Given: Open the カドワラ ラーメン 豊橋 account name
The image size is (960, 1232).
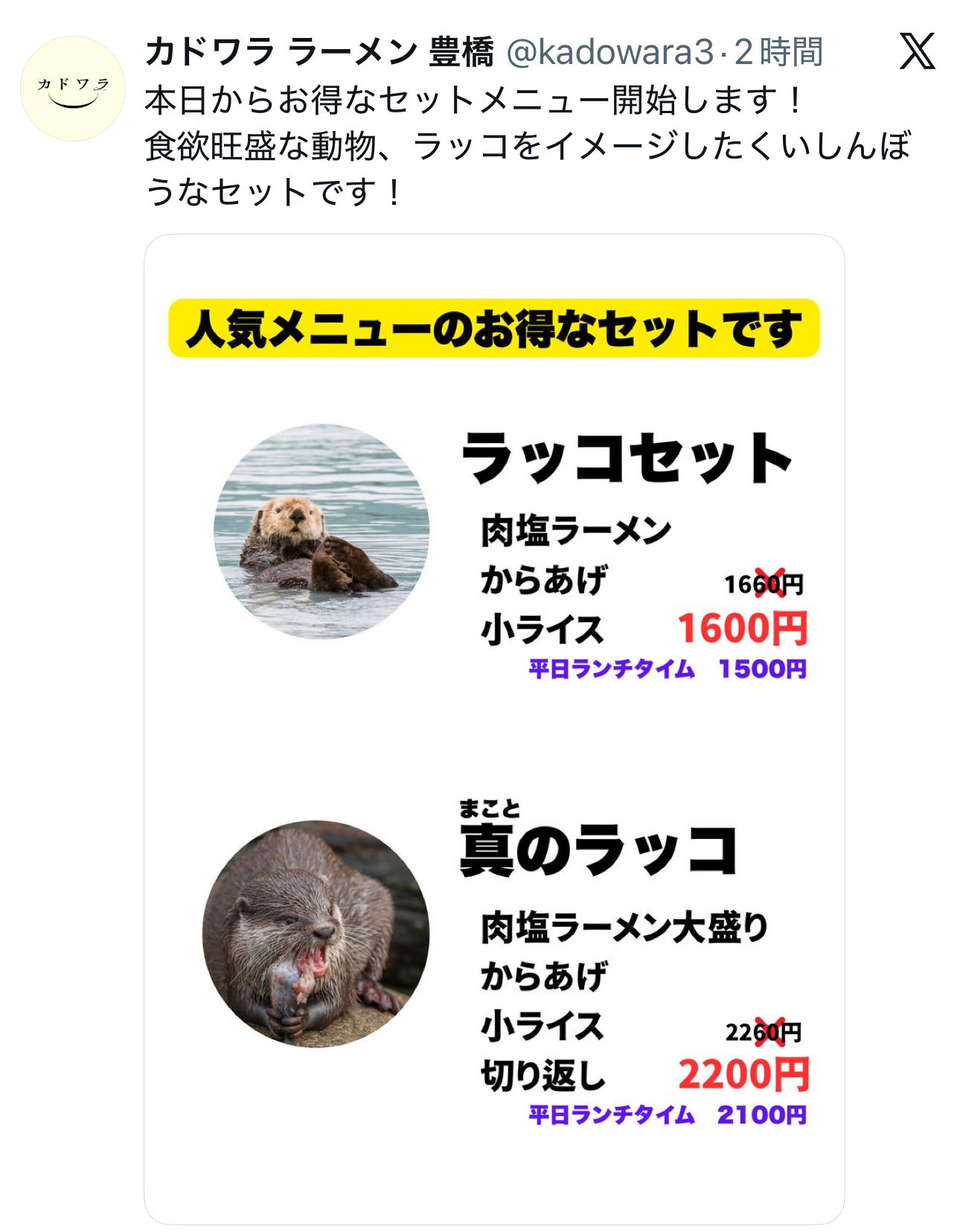Looking at the screenshot, I should (x=319, y=53).
